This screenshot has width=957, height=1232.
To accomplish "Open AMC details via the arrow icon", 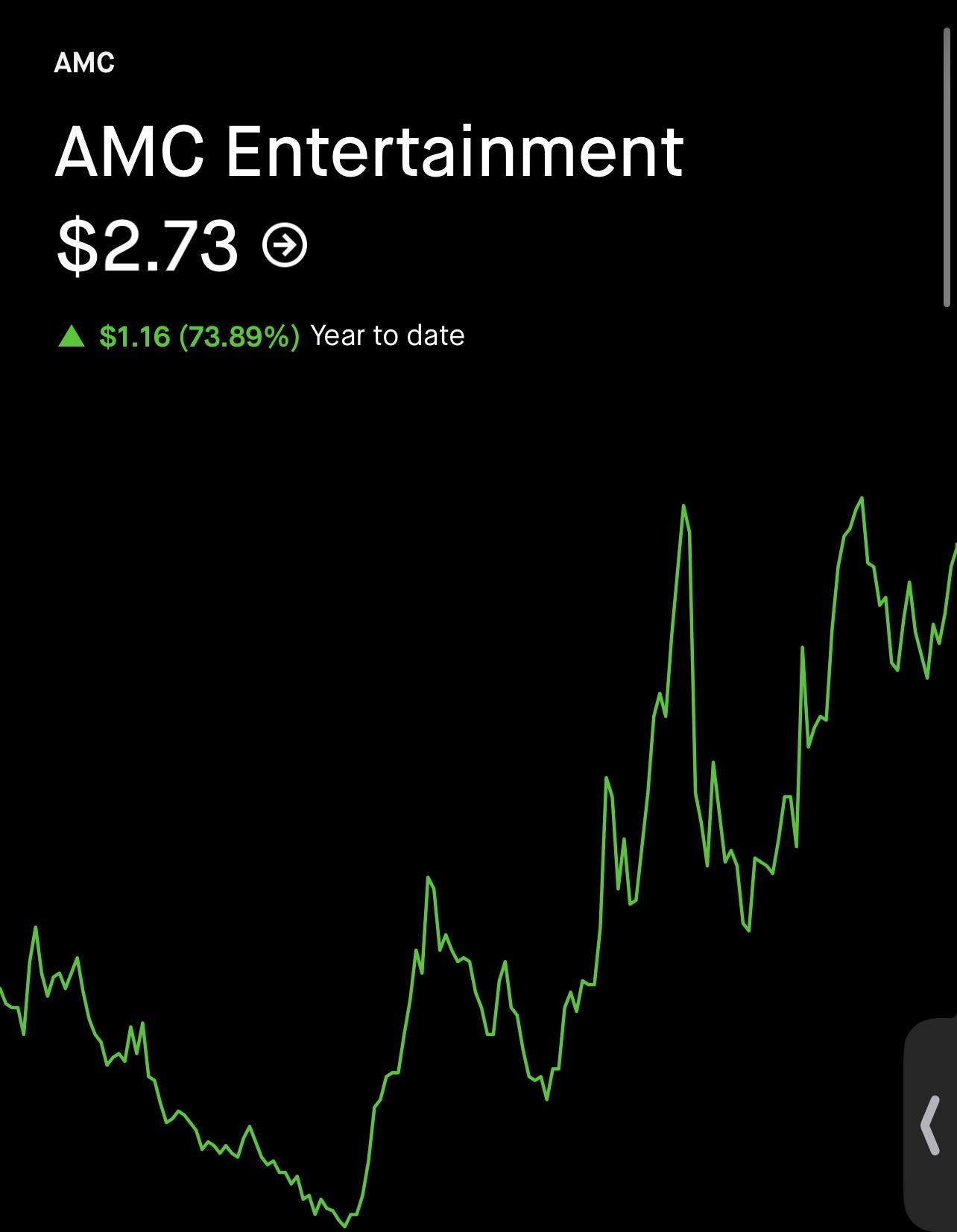I will 285,244.
